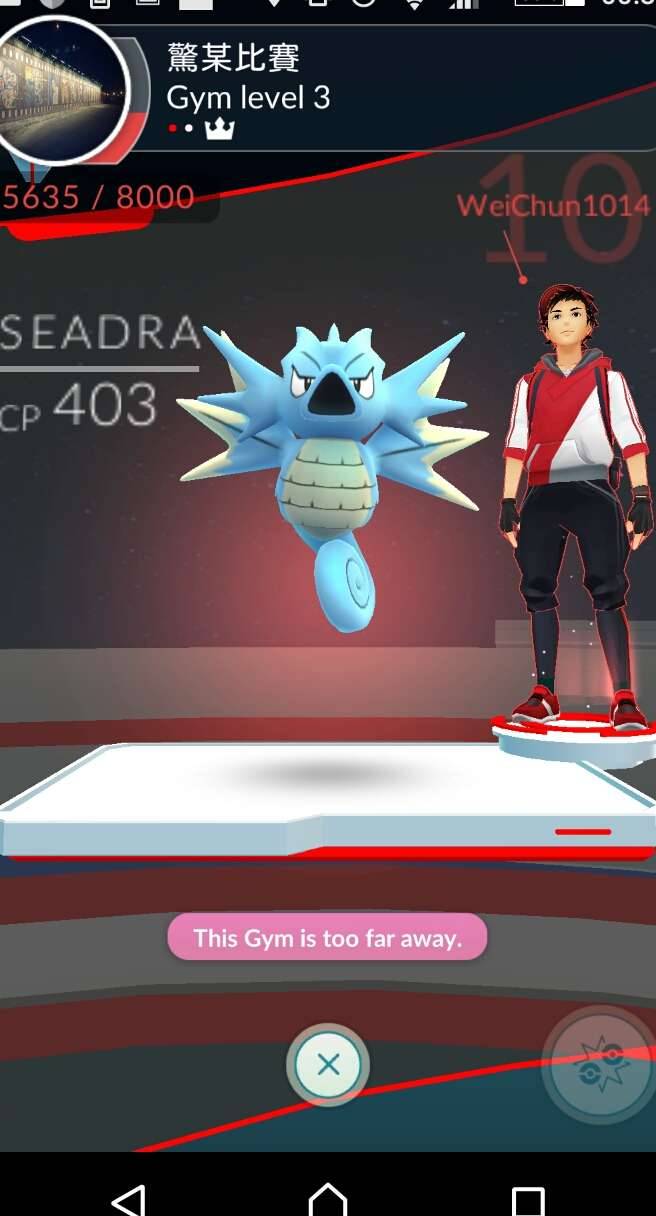Screen dimensions: 656x1216
Task: Open the gym photo thumbnail
Action: [62, 90]
